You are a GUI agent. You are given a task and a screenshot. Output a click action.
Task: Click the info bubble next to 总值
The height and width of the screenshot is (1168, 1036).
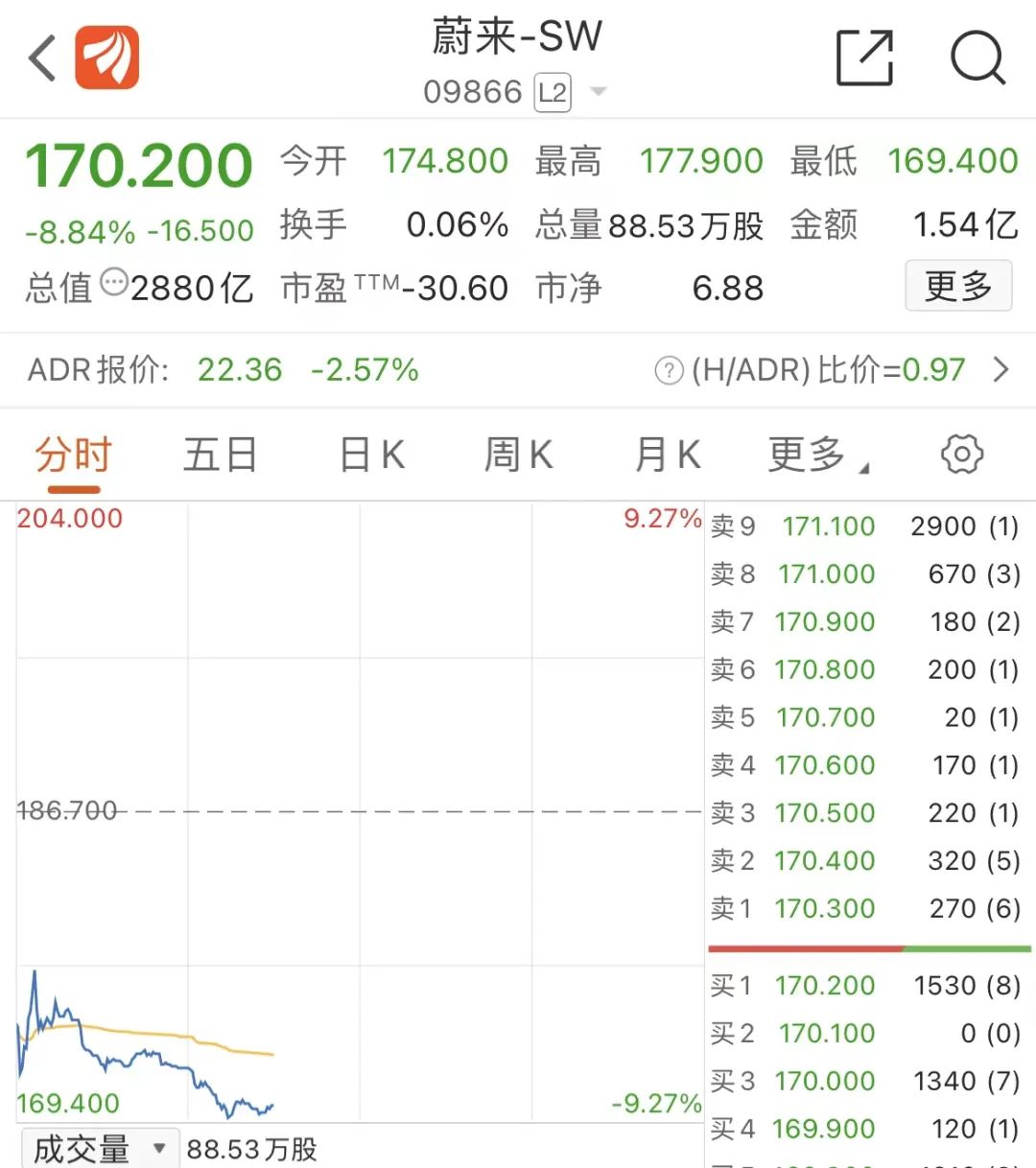pyautogui.click(x=114, y=282)
